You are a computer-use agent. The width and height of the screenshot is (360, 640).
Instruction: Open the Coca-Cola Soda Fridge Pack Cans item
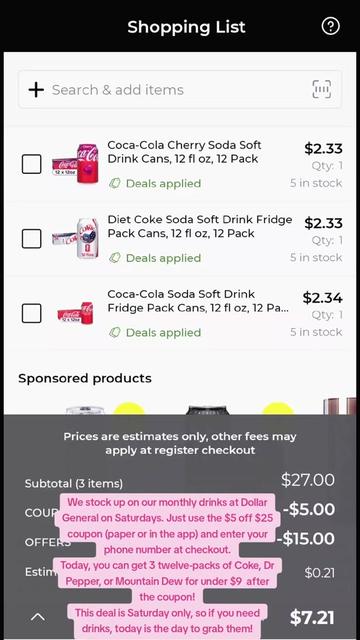[198, 301]
